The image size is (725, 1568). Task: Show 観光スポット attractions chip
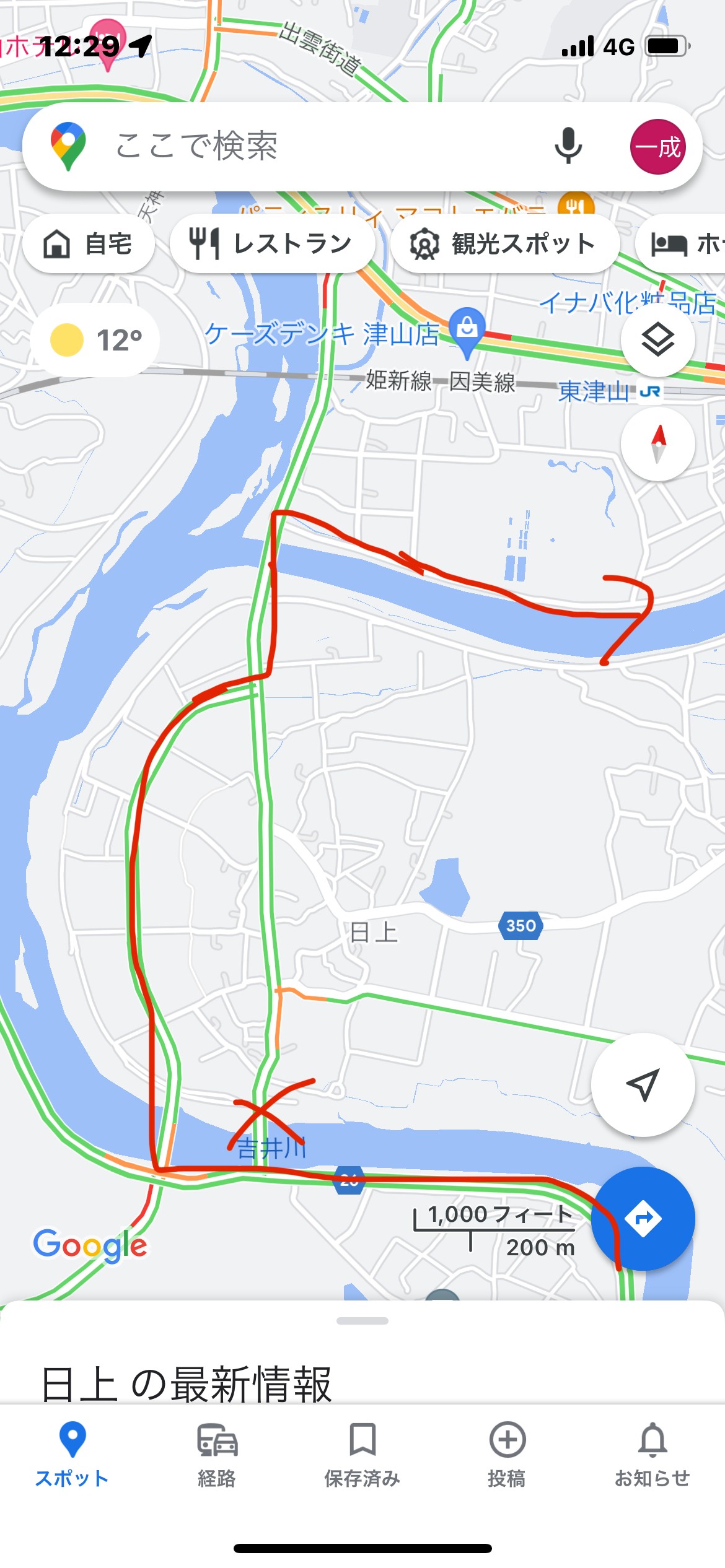pos(505,244)
